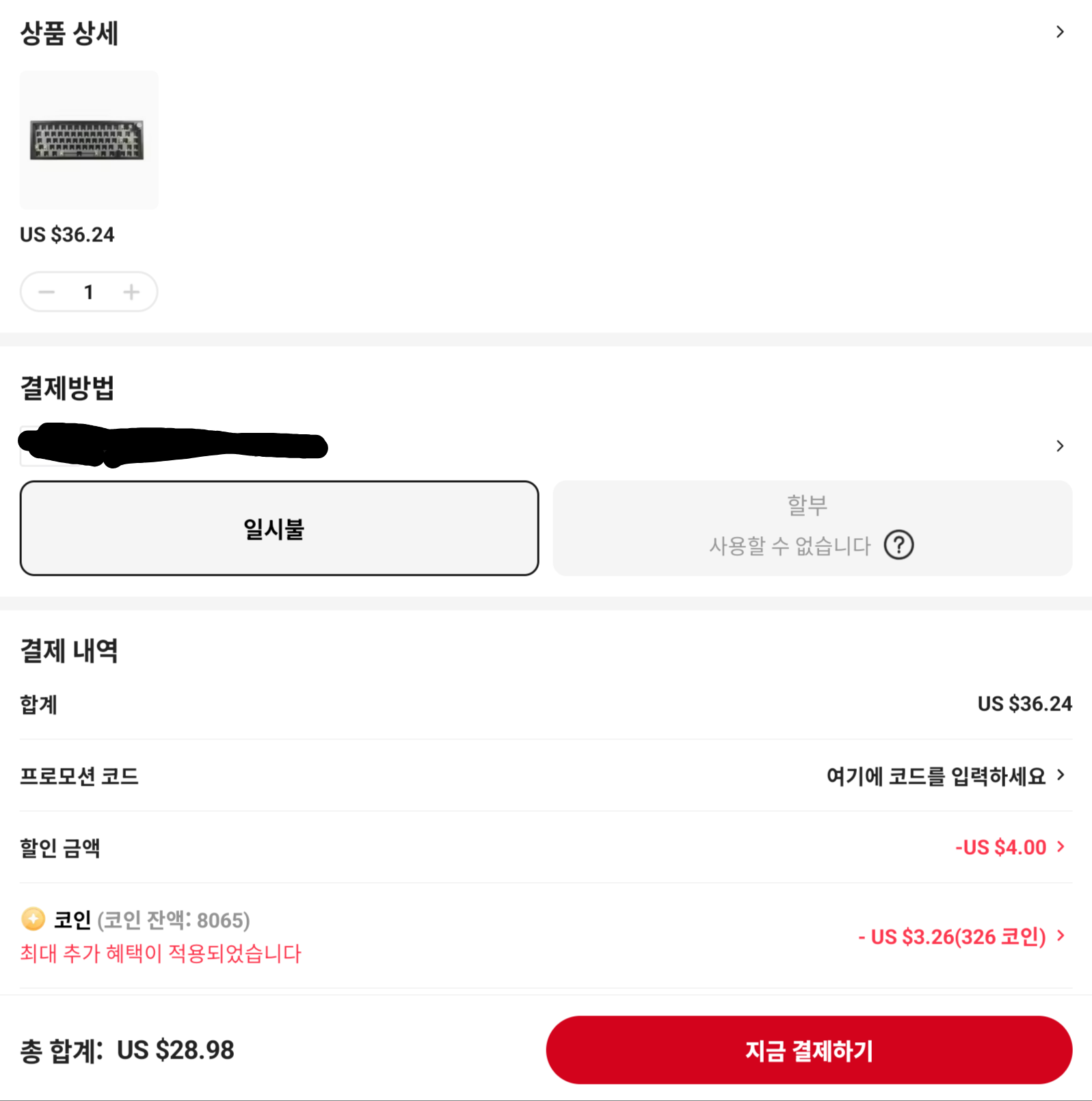Click the plus icon to increase quantity
The width and height of the screenshot is (1092, 1101).
click(131, 291)
